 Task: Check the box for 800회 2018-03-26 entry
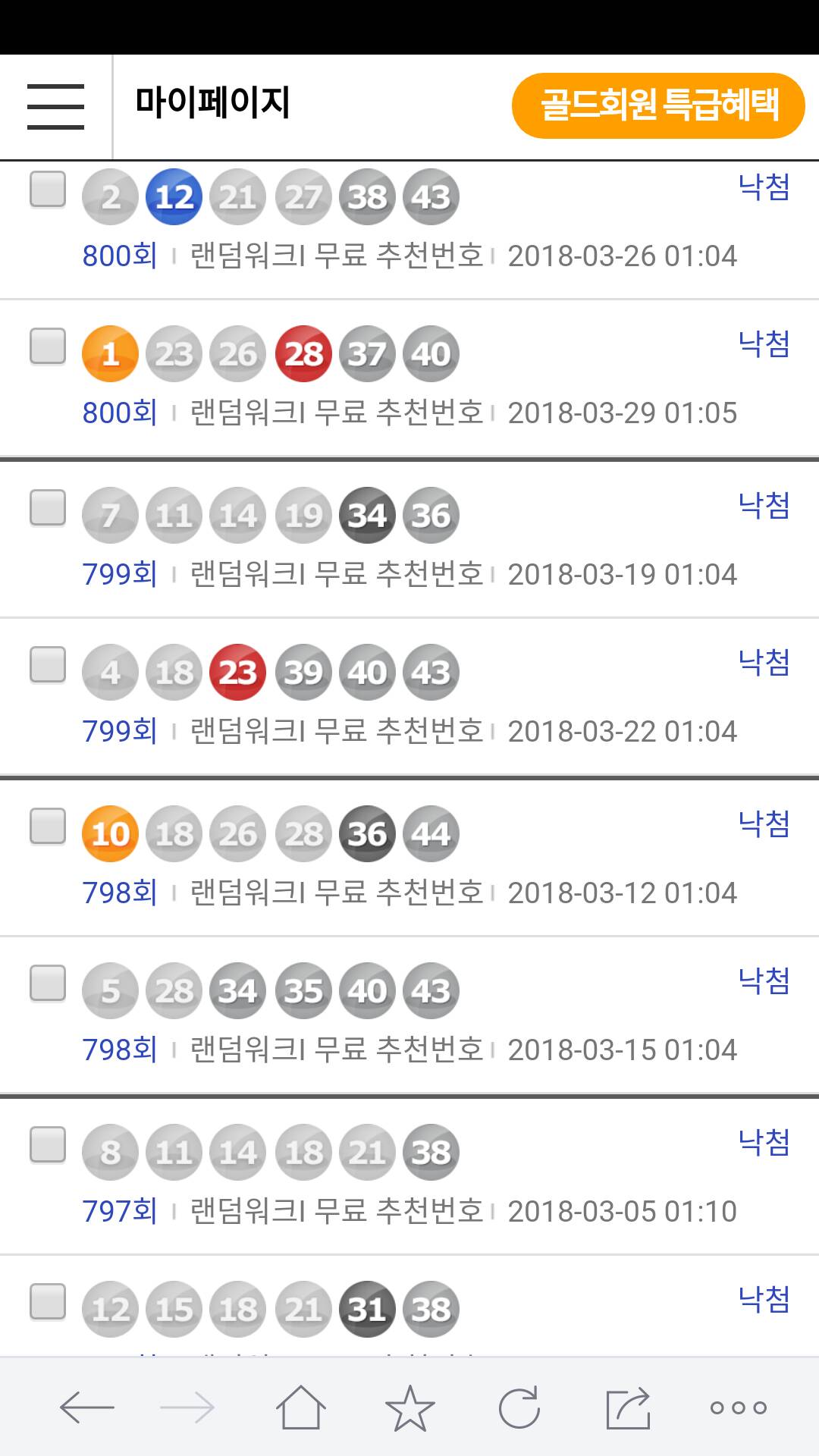(48, 189)
